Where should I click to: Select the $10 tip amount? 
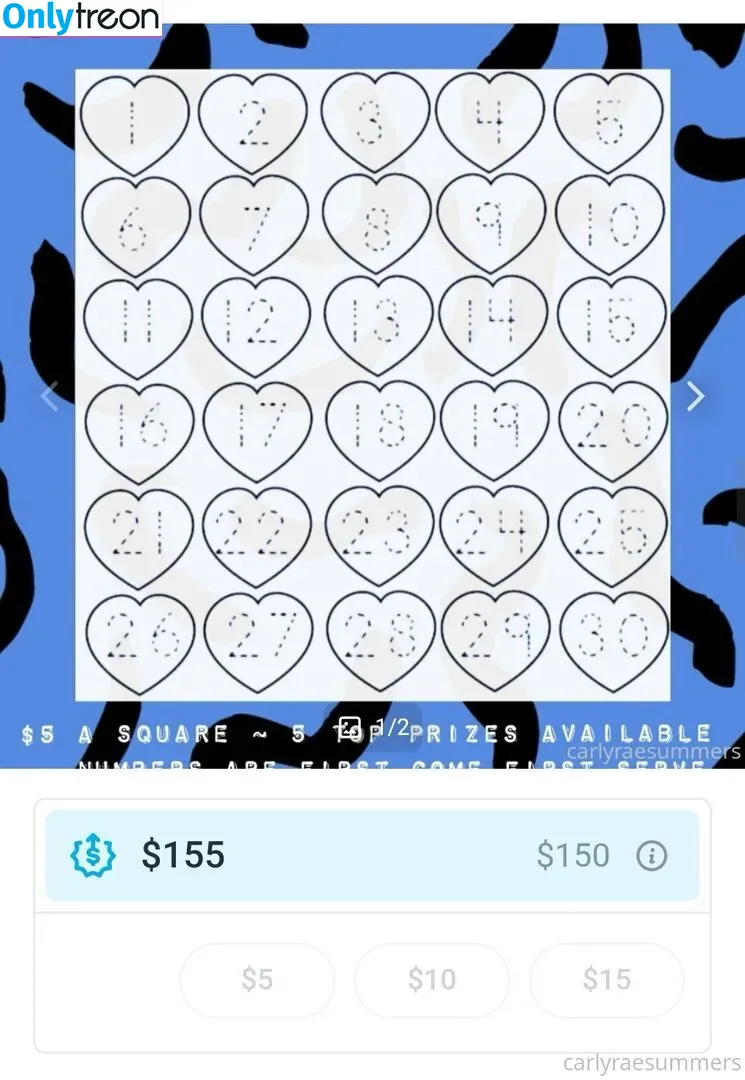click(432, 980)
